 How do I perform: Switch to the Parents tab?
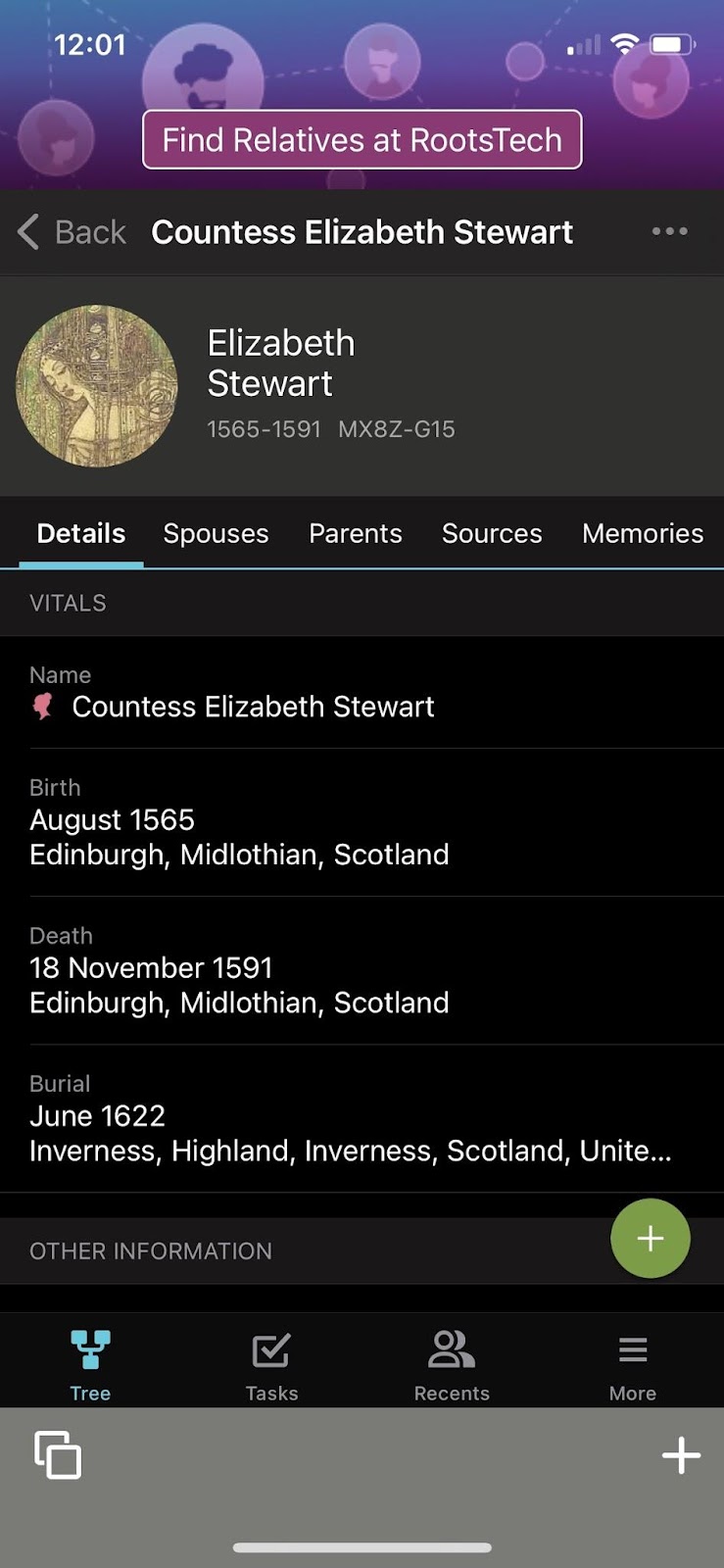(355, 533)
